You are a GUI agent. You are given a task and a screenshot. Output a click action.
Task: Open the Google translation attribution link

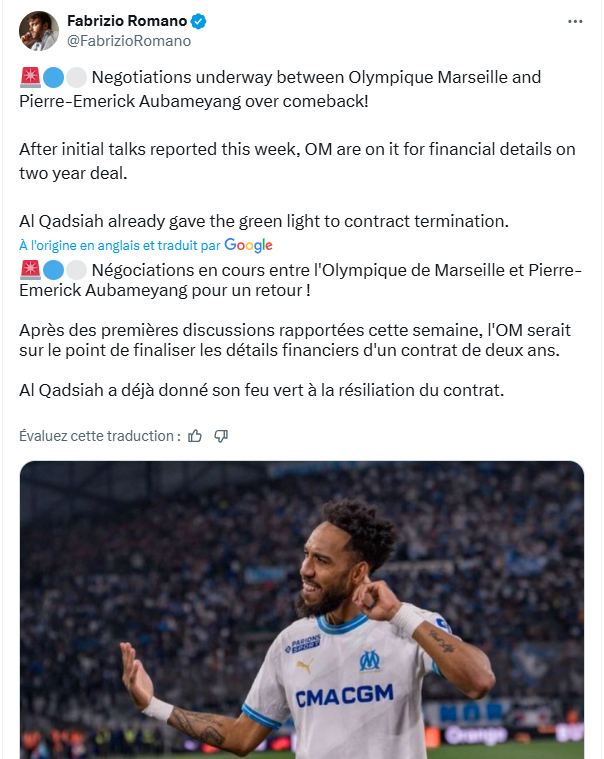tap(248, 245)
